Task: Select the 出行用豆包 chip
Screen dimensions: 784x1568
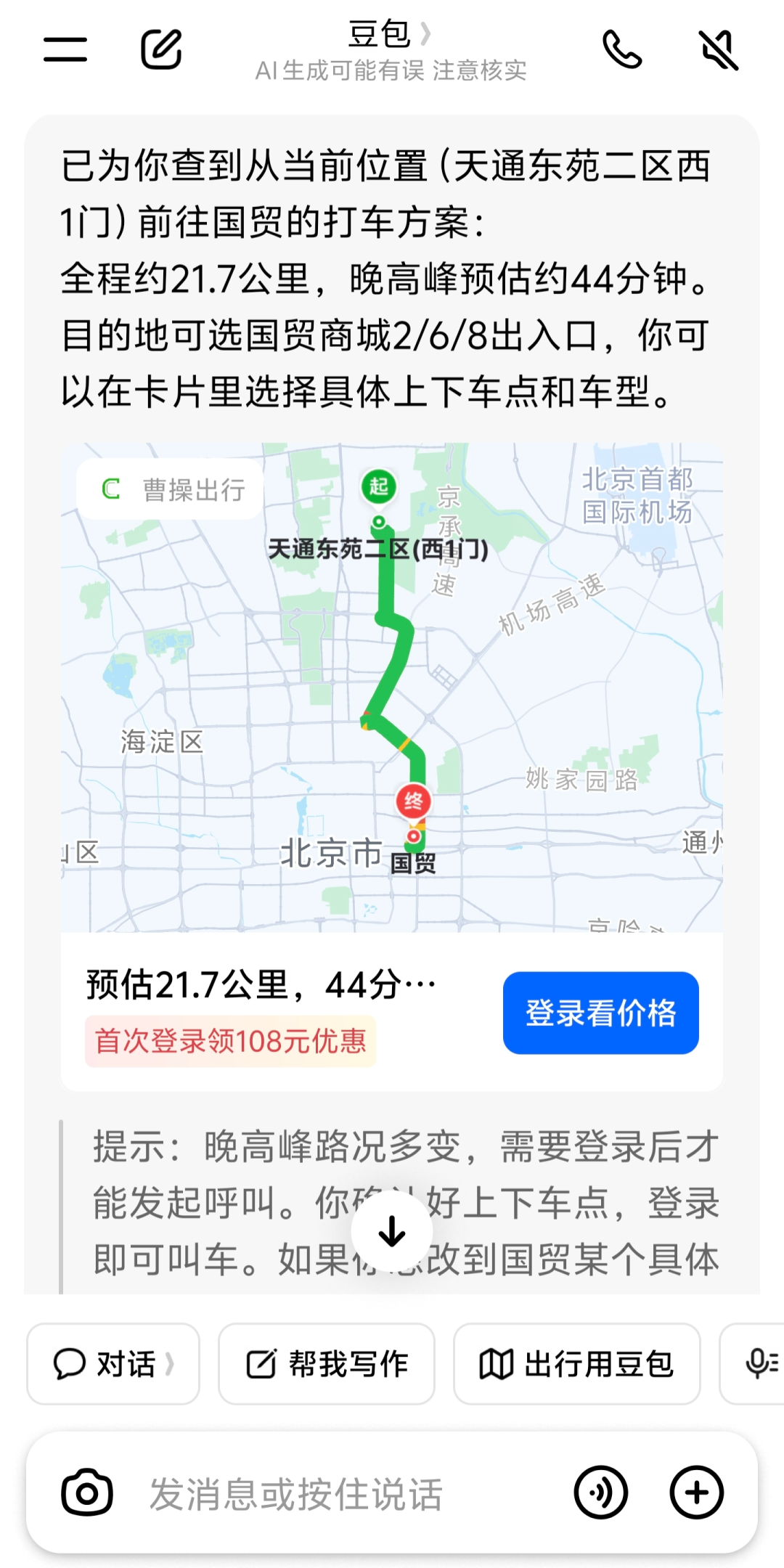Action: [577, 1364]
